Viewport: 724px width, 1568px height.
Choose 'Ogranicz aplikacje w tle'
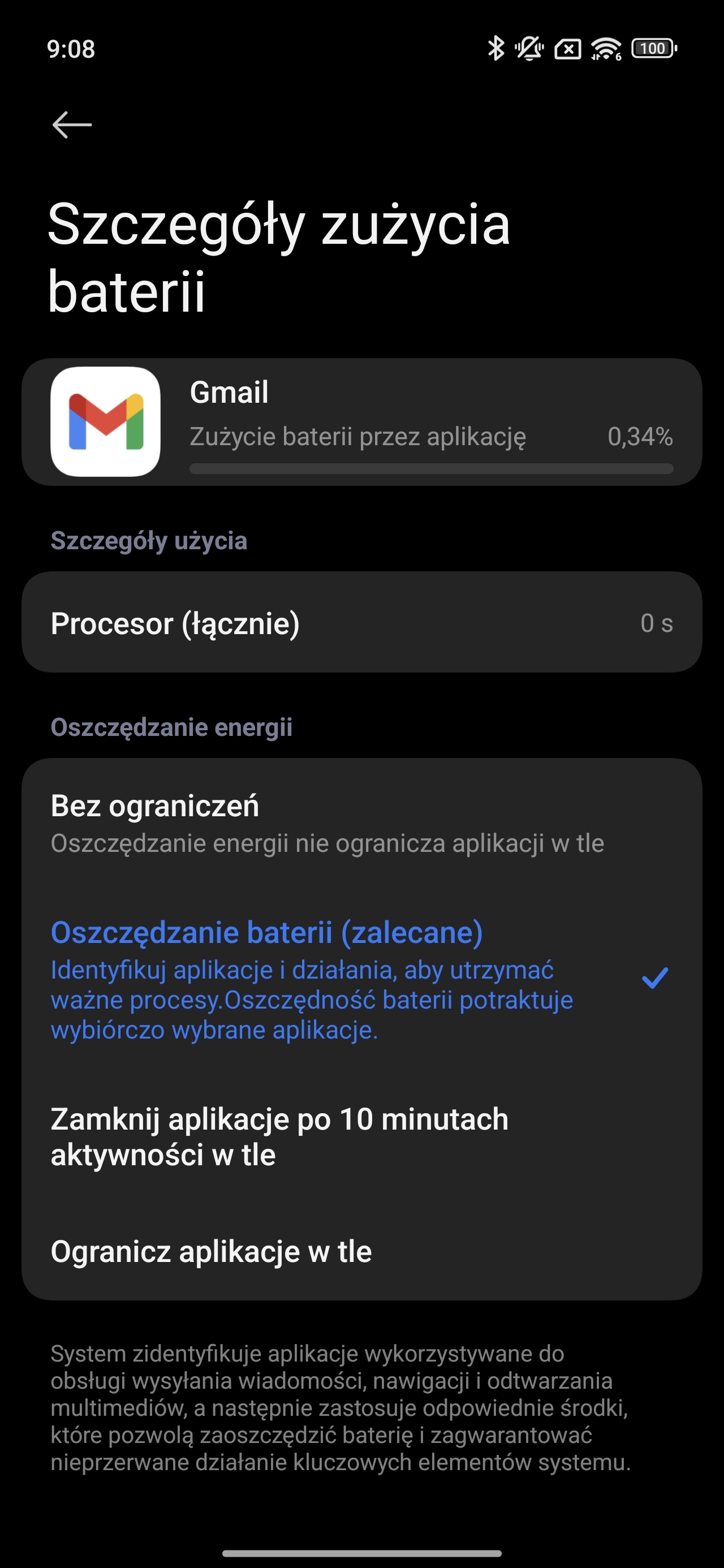[x=361, y=1251]
